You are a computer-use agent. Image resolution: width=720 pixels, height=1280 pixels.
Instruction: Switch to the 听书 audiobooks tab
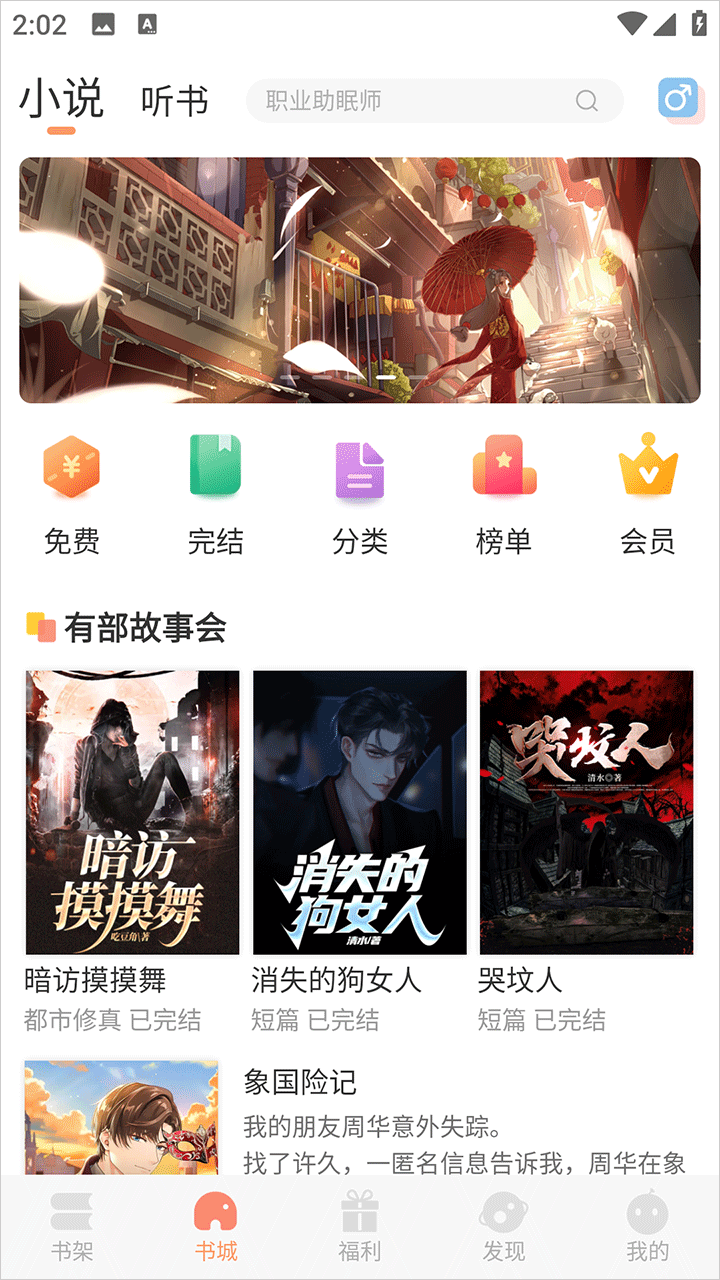175,101
